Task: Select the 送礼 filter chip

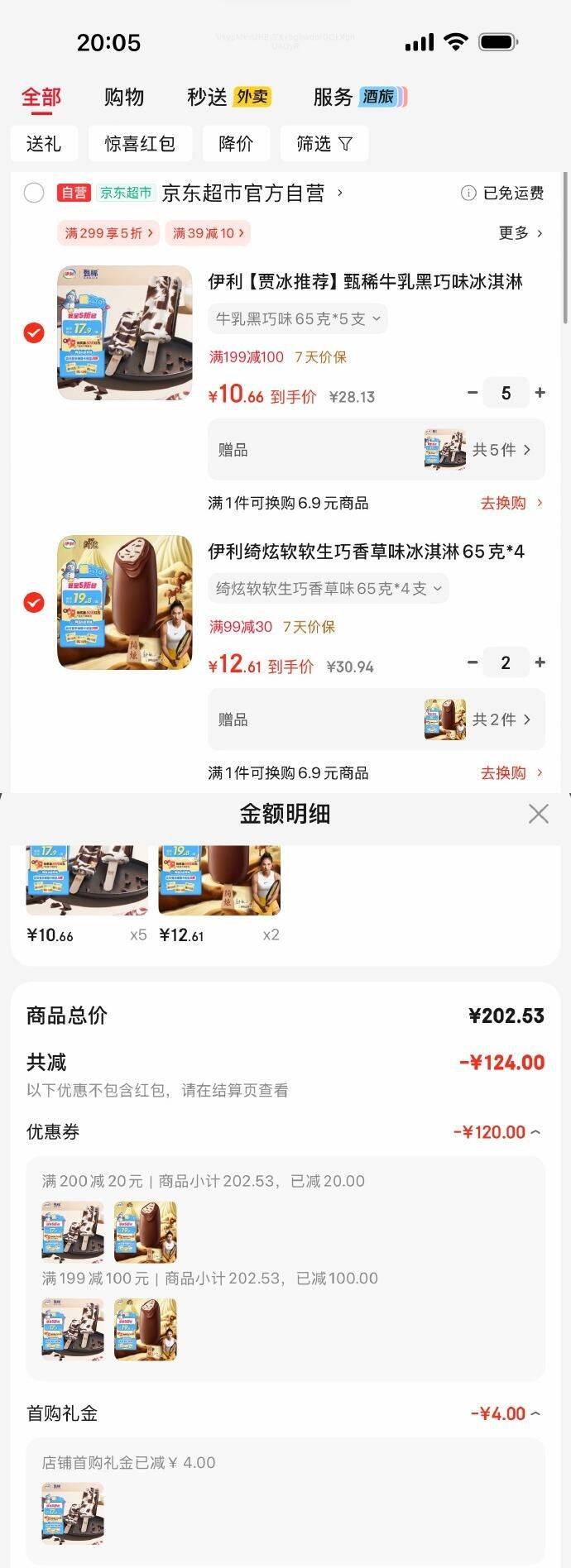Action: 44,144
